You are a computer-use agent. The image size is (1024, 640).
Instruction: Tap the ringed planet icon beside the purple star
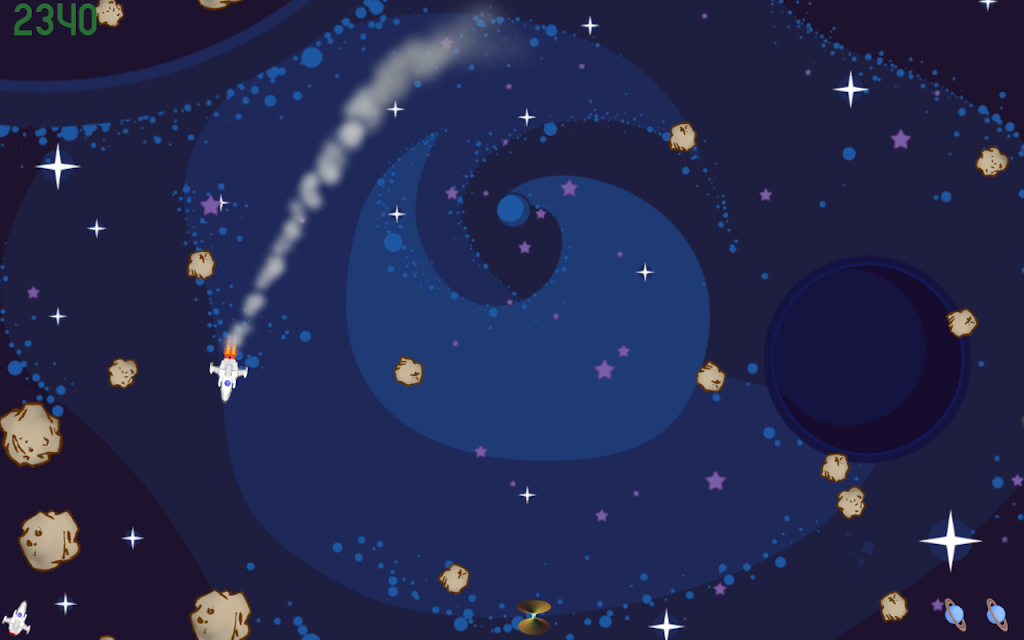click(x=955, y=614)
